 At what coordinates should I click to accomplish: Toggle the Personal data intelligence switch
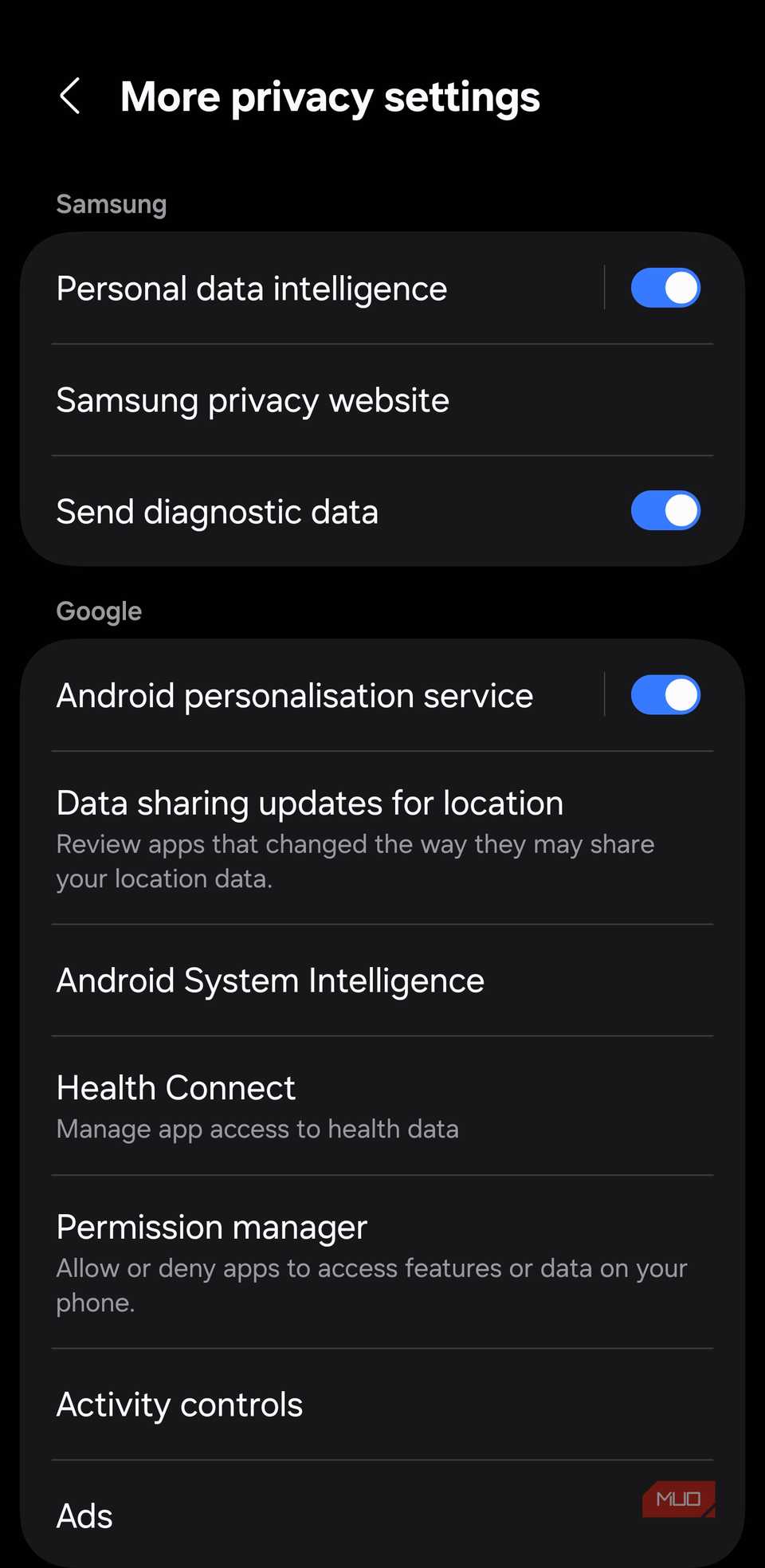pyautogui.click(x=665, y=288)
